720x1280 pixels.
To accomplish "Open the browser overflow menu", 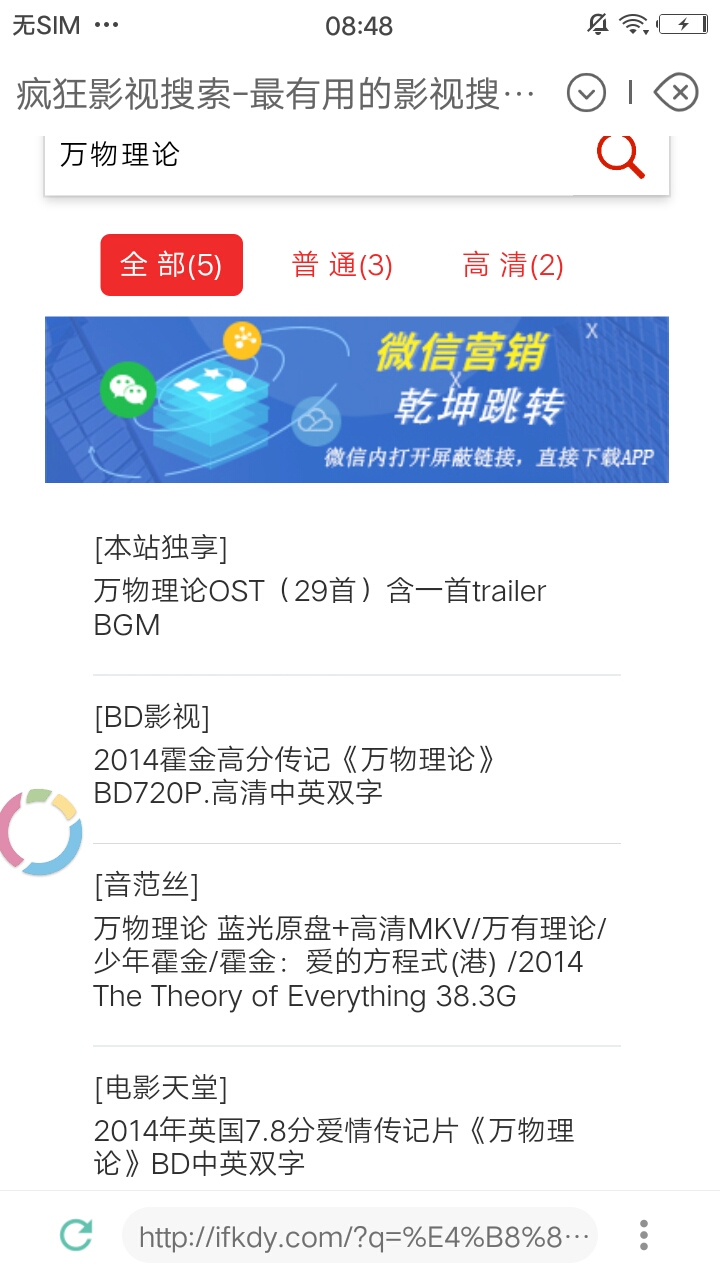I will 644,1236.
